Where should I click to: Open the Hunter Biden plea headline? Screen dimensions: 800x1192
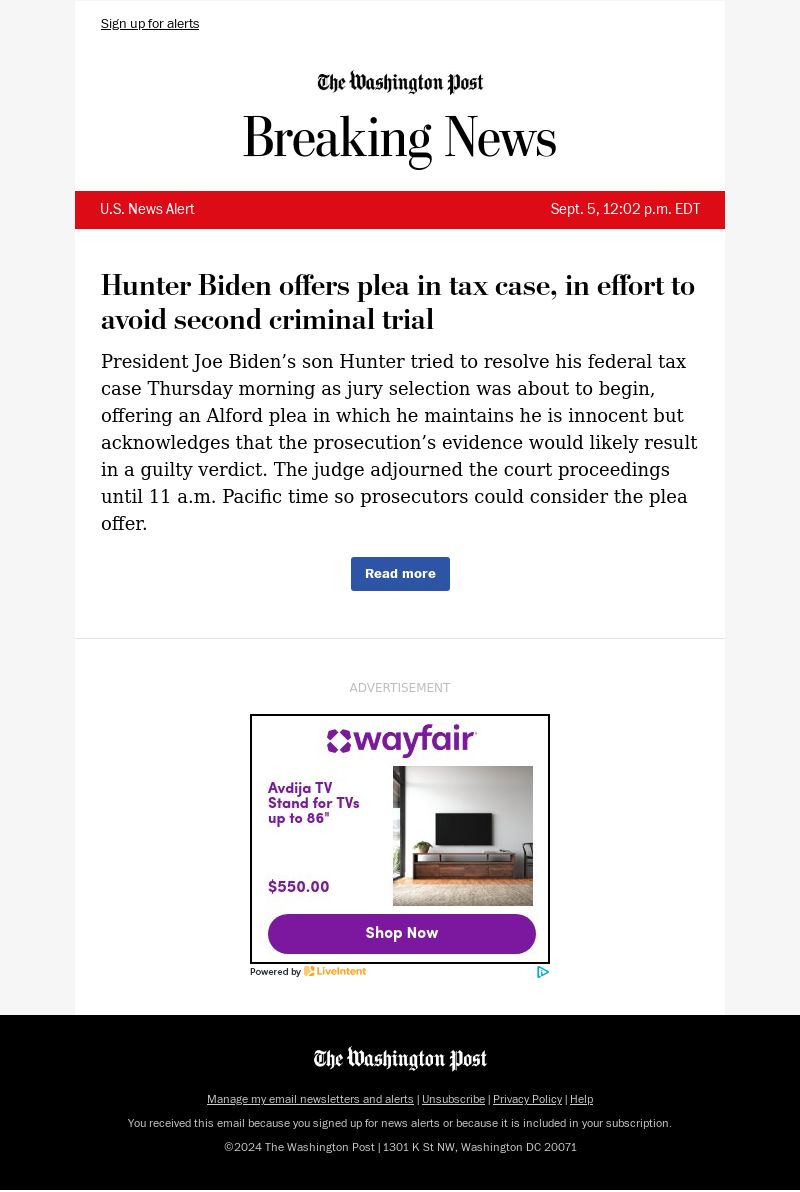click(398, 302)
